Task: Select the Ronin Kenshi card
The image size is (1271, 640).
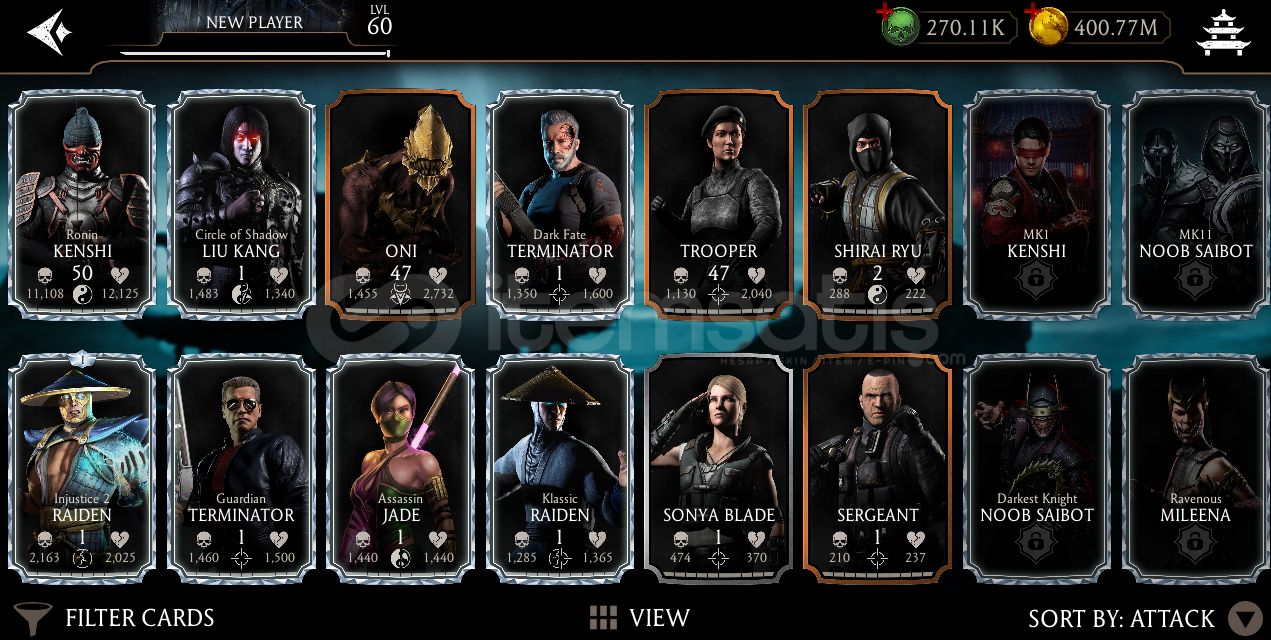Action: click(x=82, y=205)
